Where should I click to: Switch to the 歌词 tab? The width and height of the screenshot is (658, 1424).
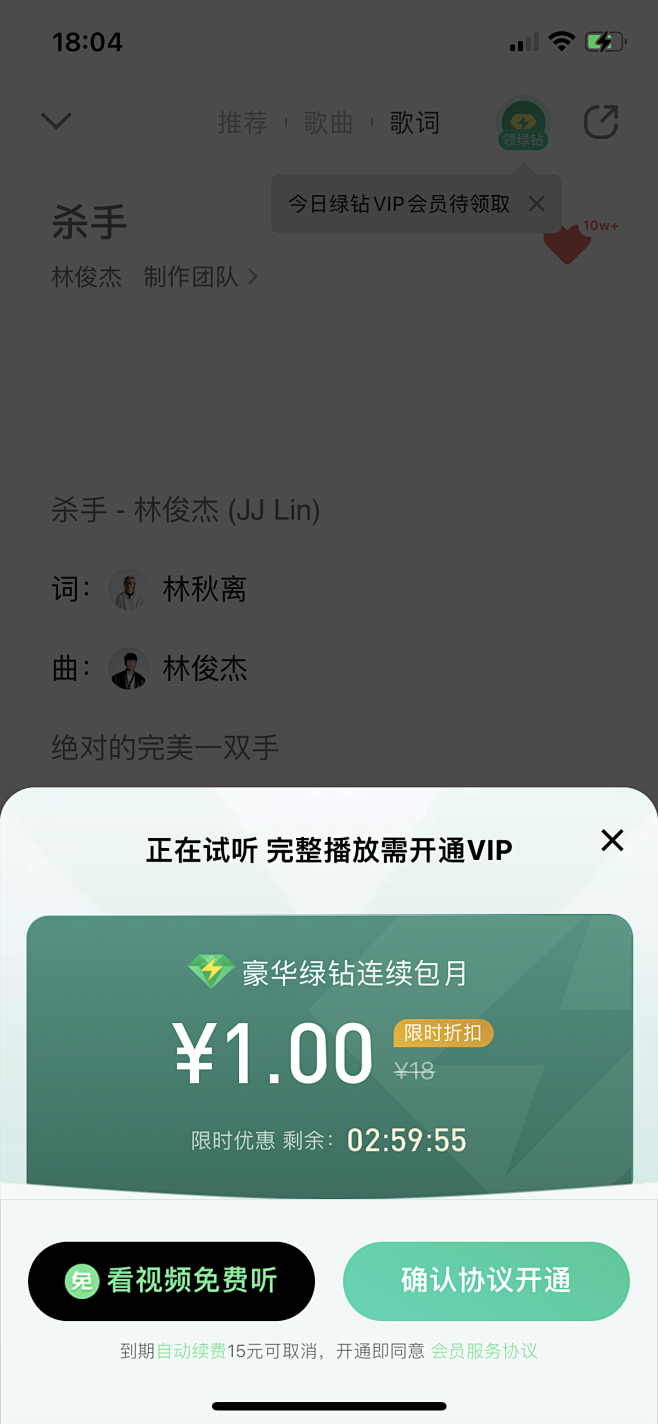[414, 123]
